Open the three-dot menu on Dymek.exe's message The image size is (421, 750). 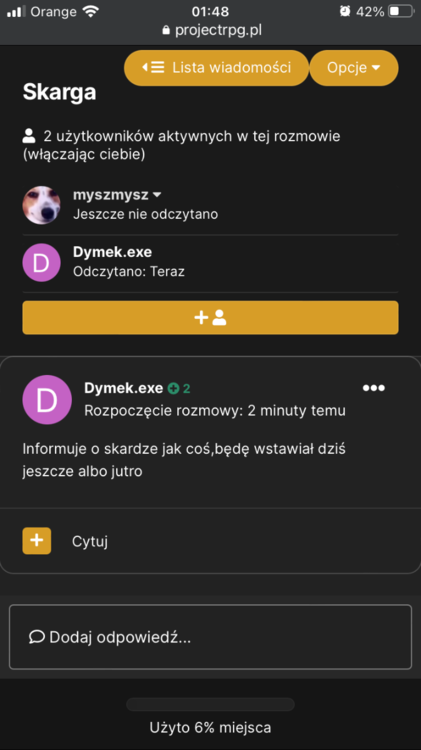click(374, 388)
